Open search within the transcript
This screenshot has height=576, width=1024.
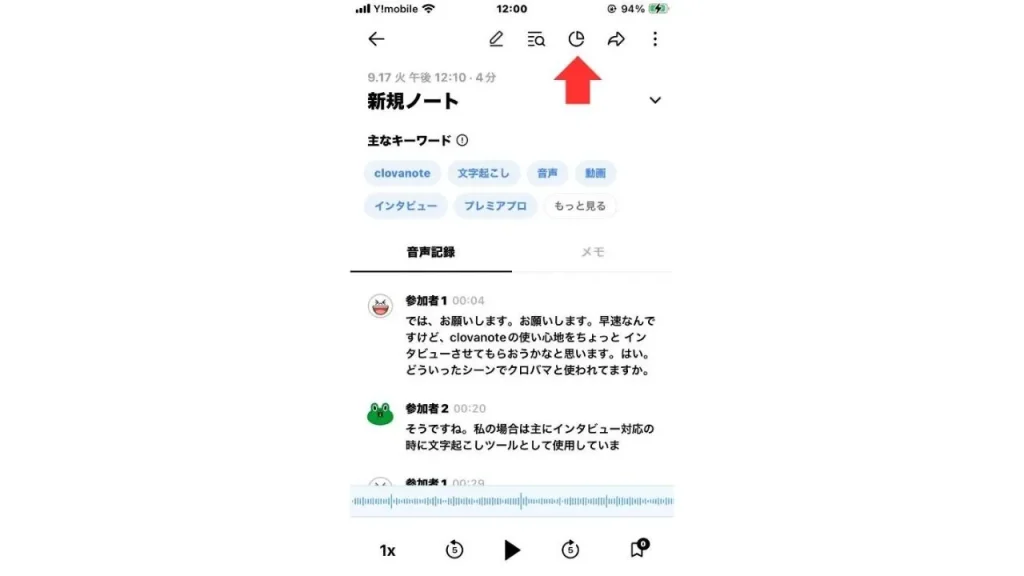pyautogui.click(x=536, y=39)
